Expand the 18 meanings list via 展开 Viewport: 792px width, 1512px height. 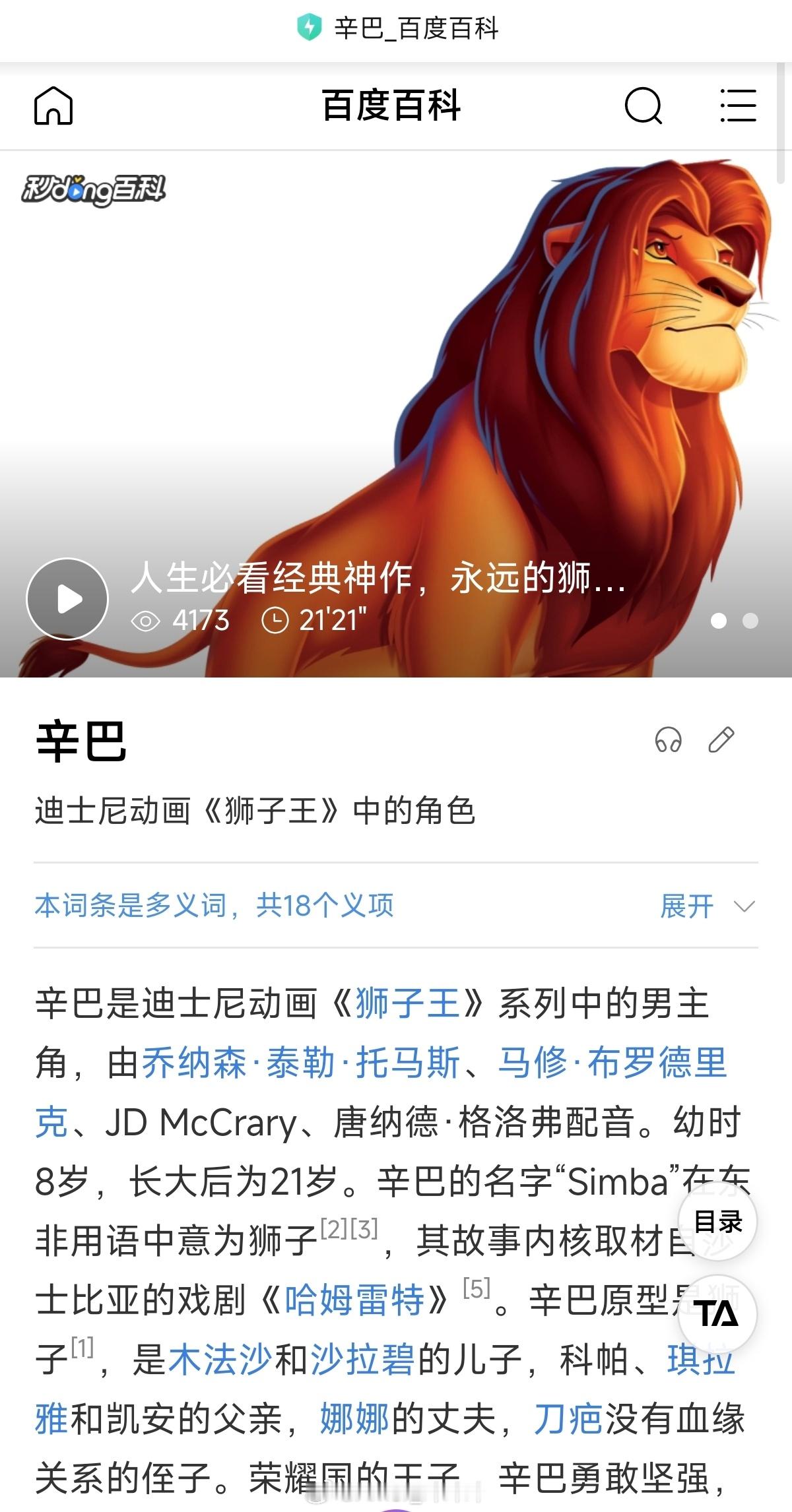tap(686, 906)
